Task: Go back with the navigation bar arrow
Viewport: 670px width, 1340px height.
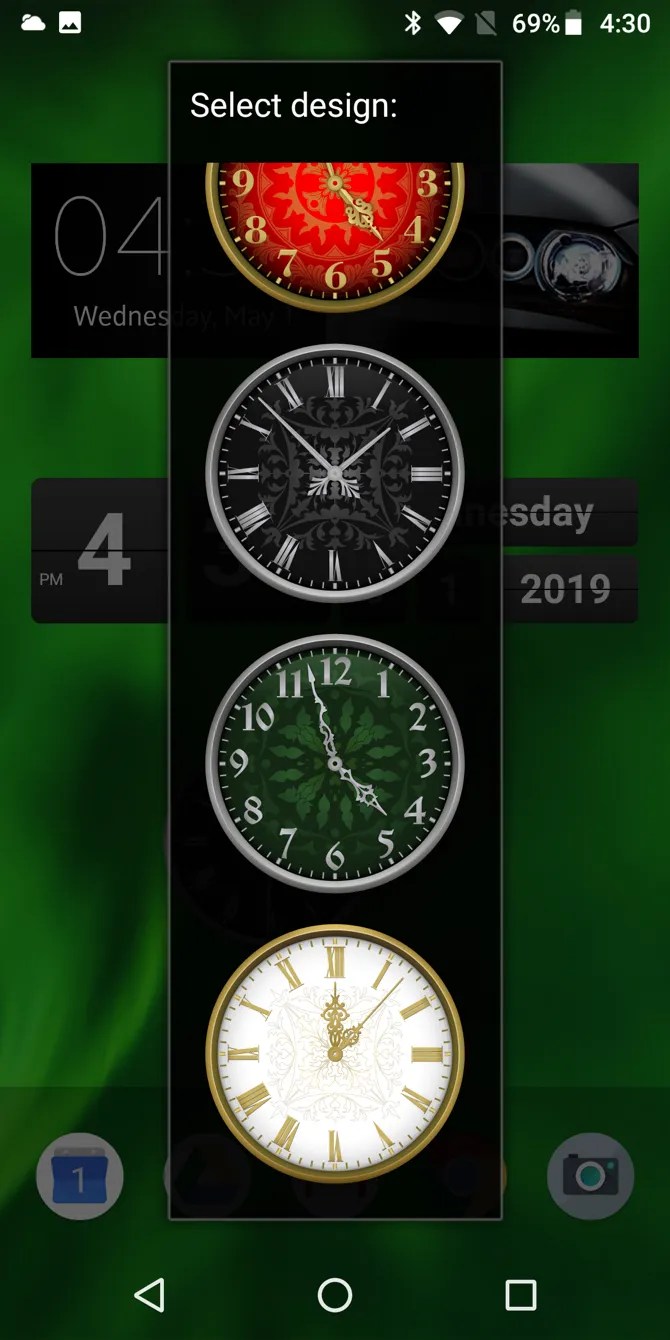Action: (x=149, y=1295)
